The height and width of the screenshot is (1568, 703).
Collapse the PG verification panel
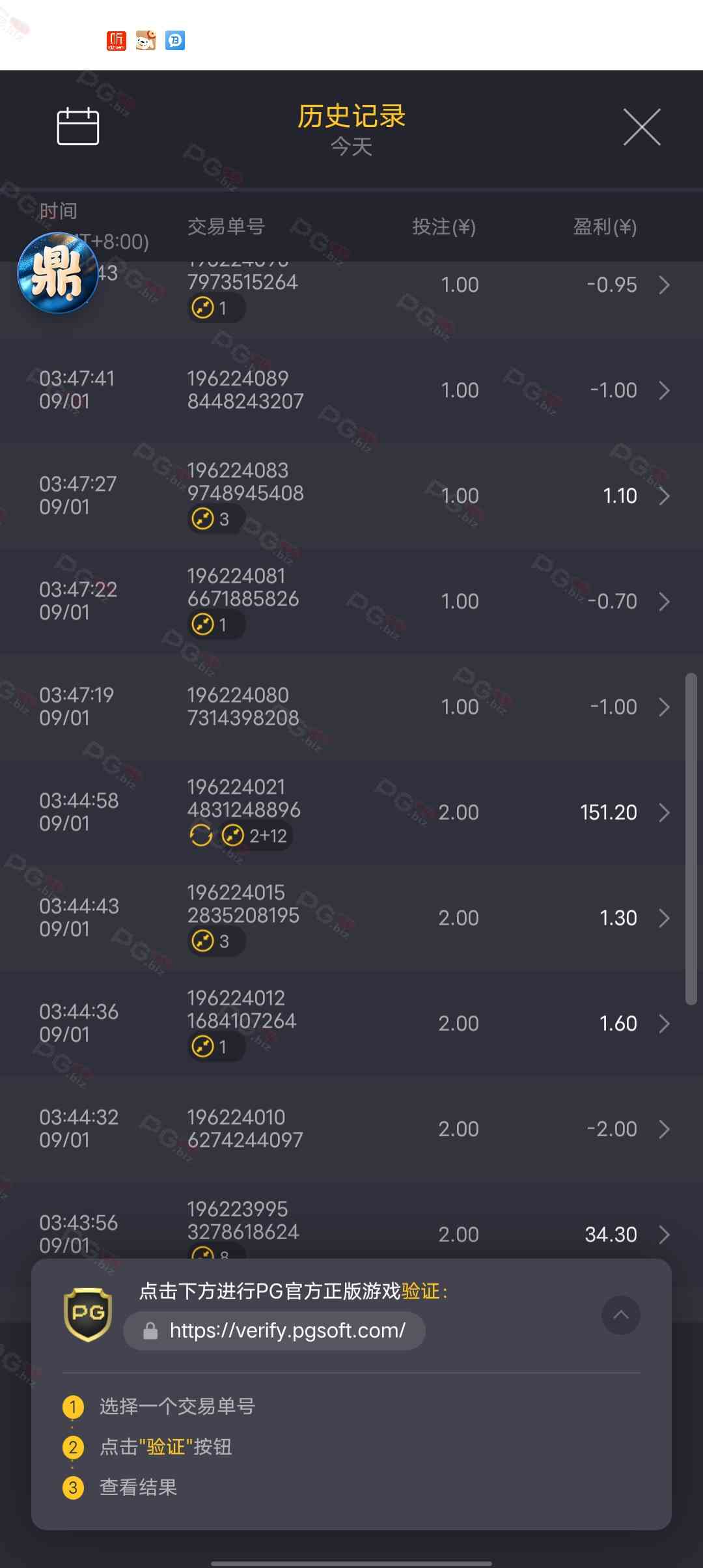621,1315
